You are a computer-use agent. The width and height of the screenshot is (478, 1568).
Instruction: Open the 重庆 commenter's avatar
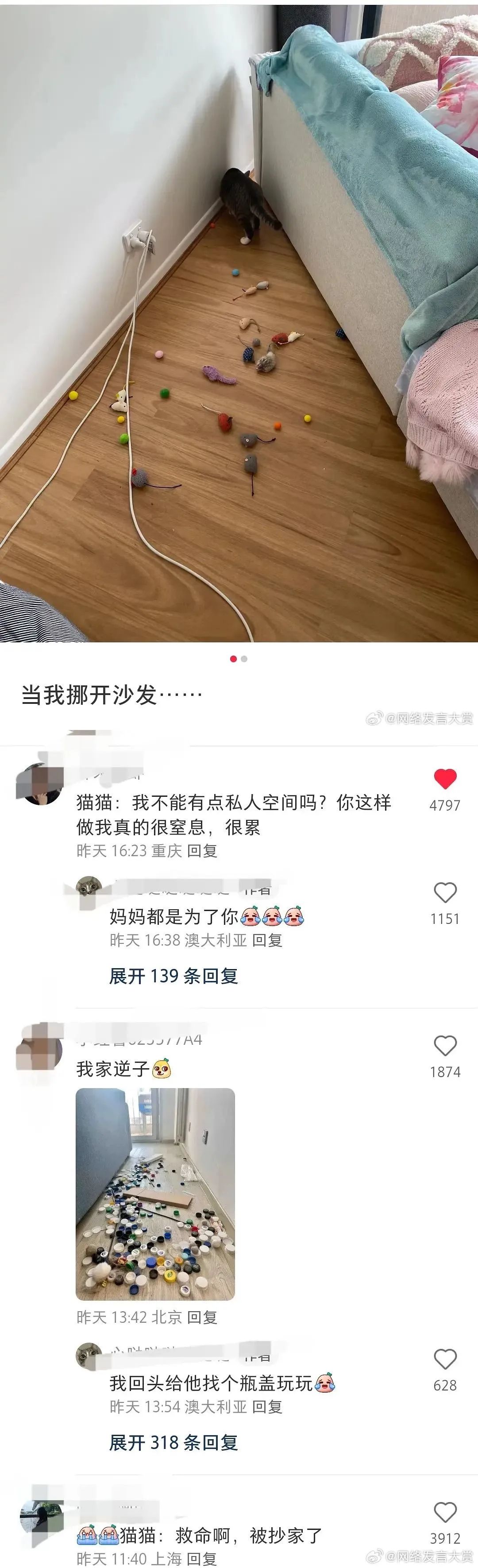point(39,784)
